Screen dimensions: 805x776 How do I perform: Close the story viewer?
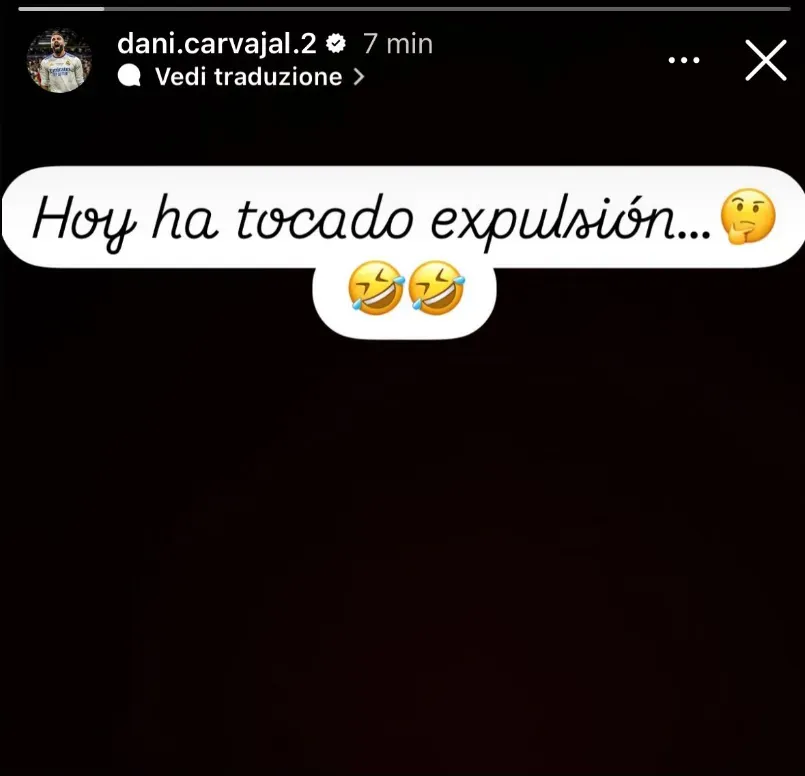[766, 61]
